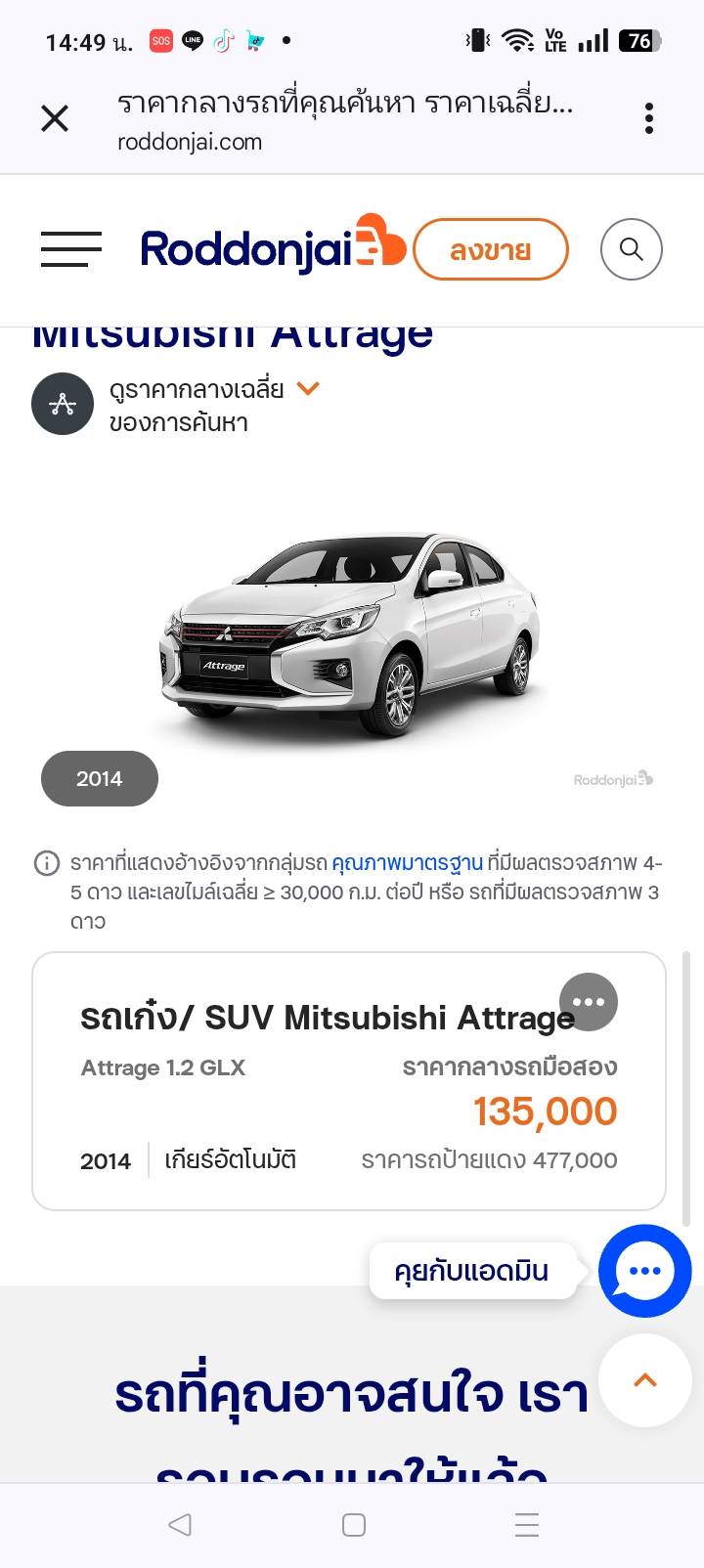This screenshot has width=704, height=1568.
Task: Open recent apps from navigation bar
Action: pos(526,1525)
